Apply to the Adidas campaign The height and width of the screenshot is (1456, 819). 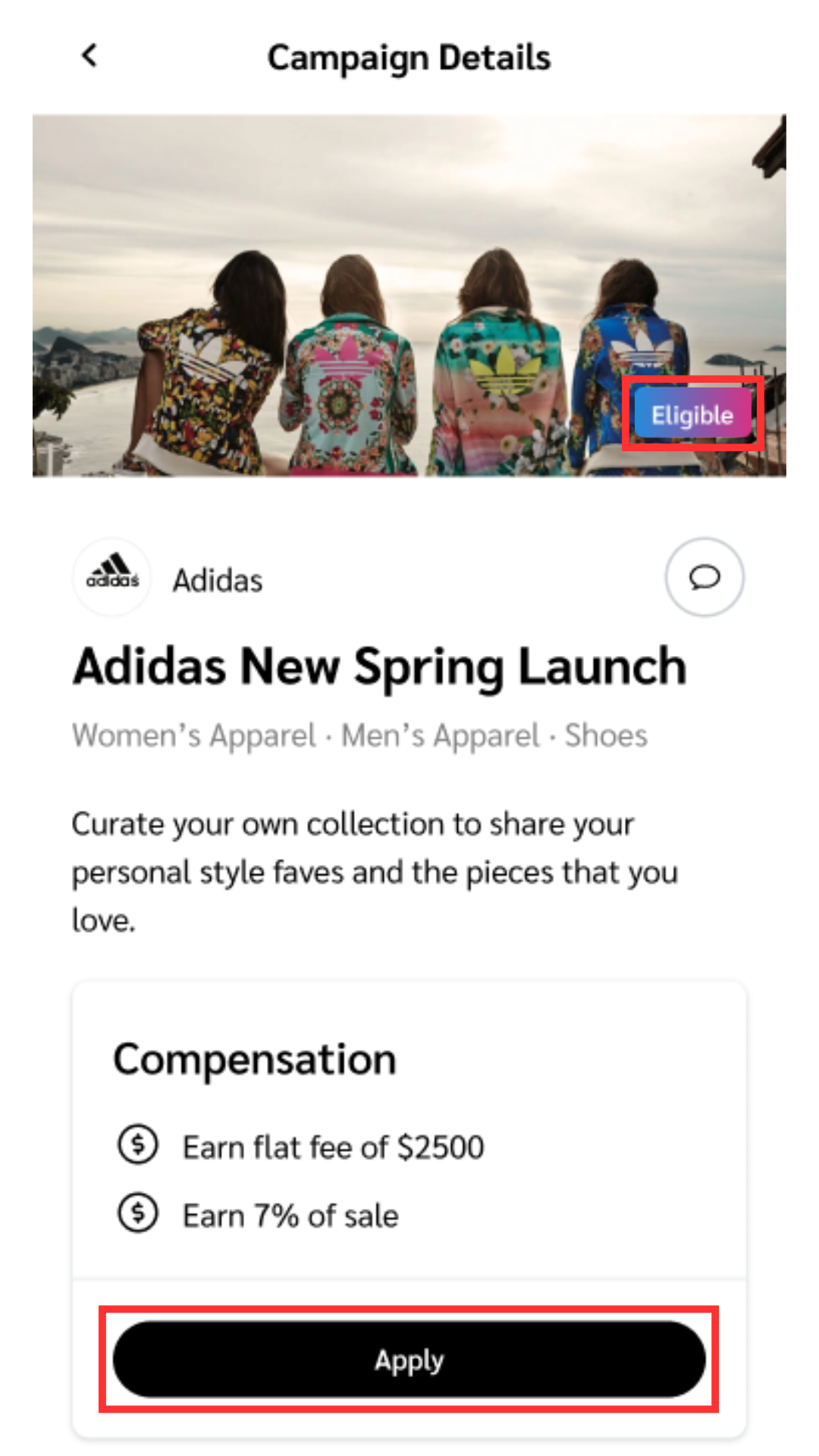coord(409,1359)
